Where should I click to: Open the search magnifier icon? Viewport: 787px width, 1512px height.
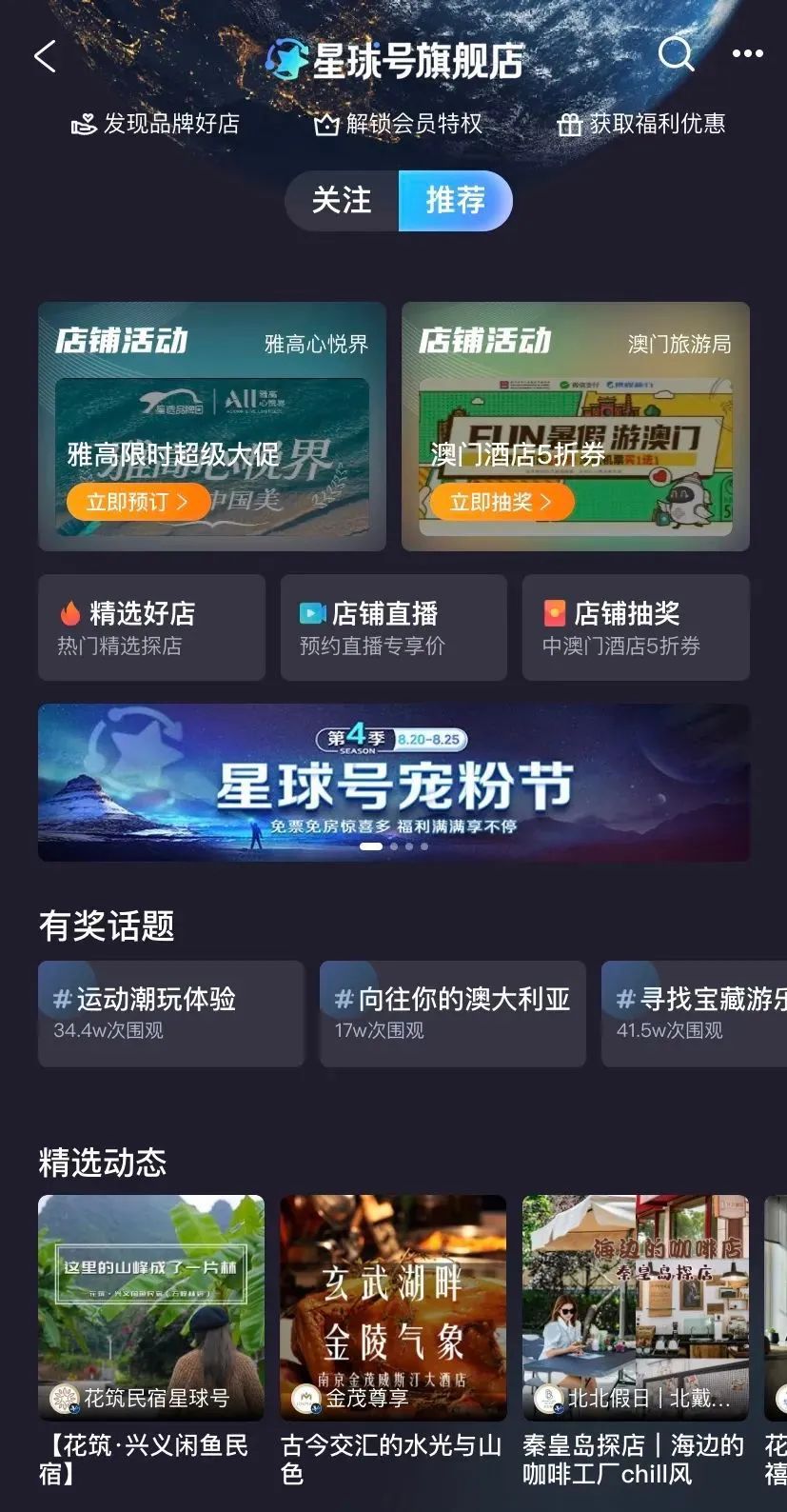coord(676,54)
